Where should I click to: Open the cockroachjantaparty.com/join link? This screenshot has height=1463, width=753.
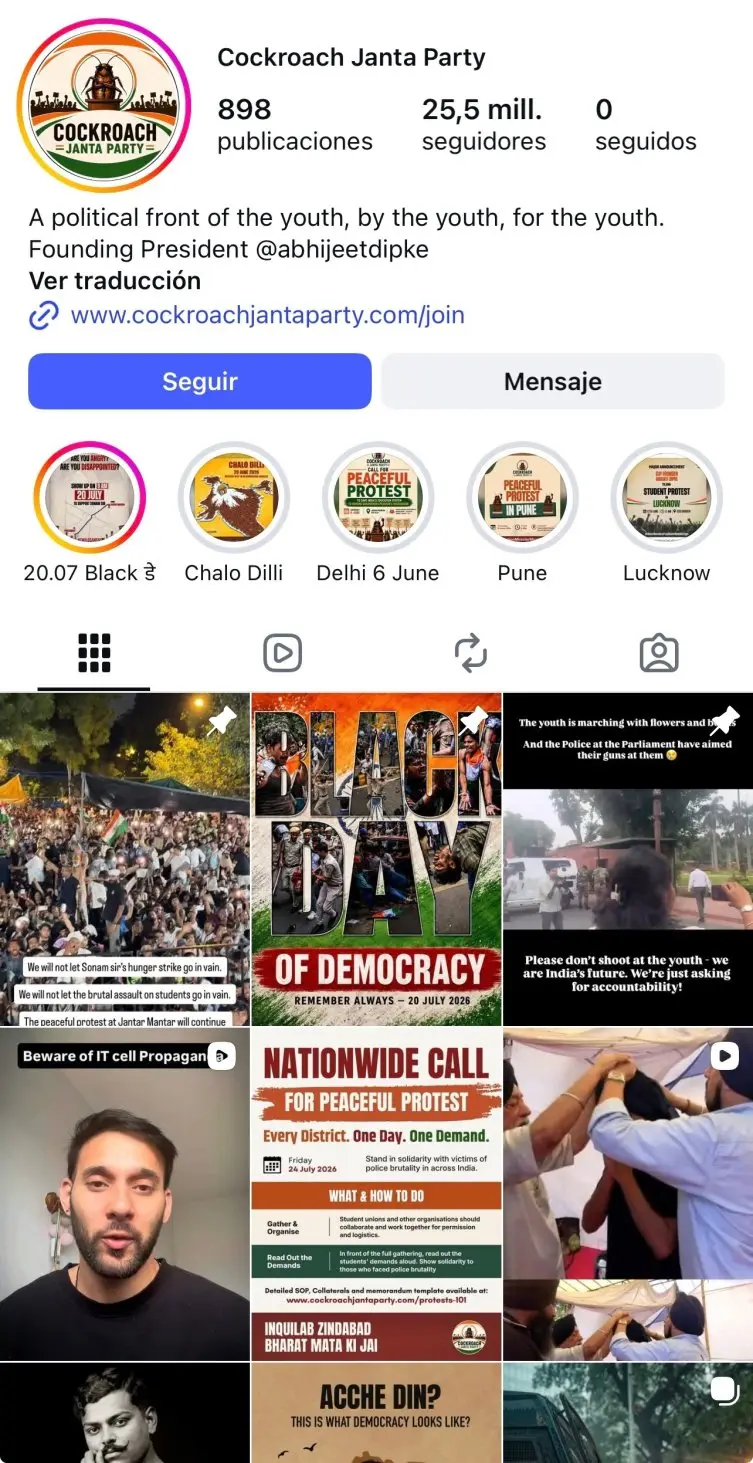pos(267,316)
